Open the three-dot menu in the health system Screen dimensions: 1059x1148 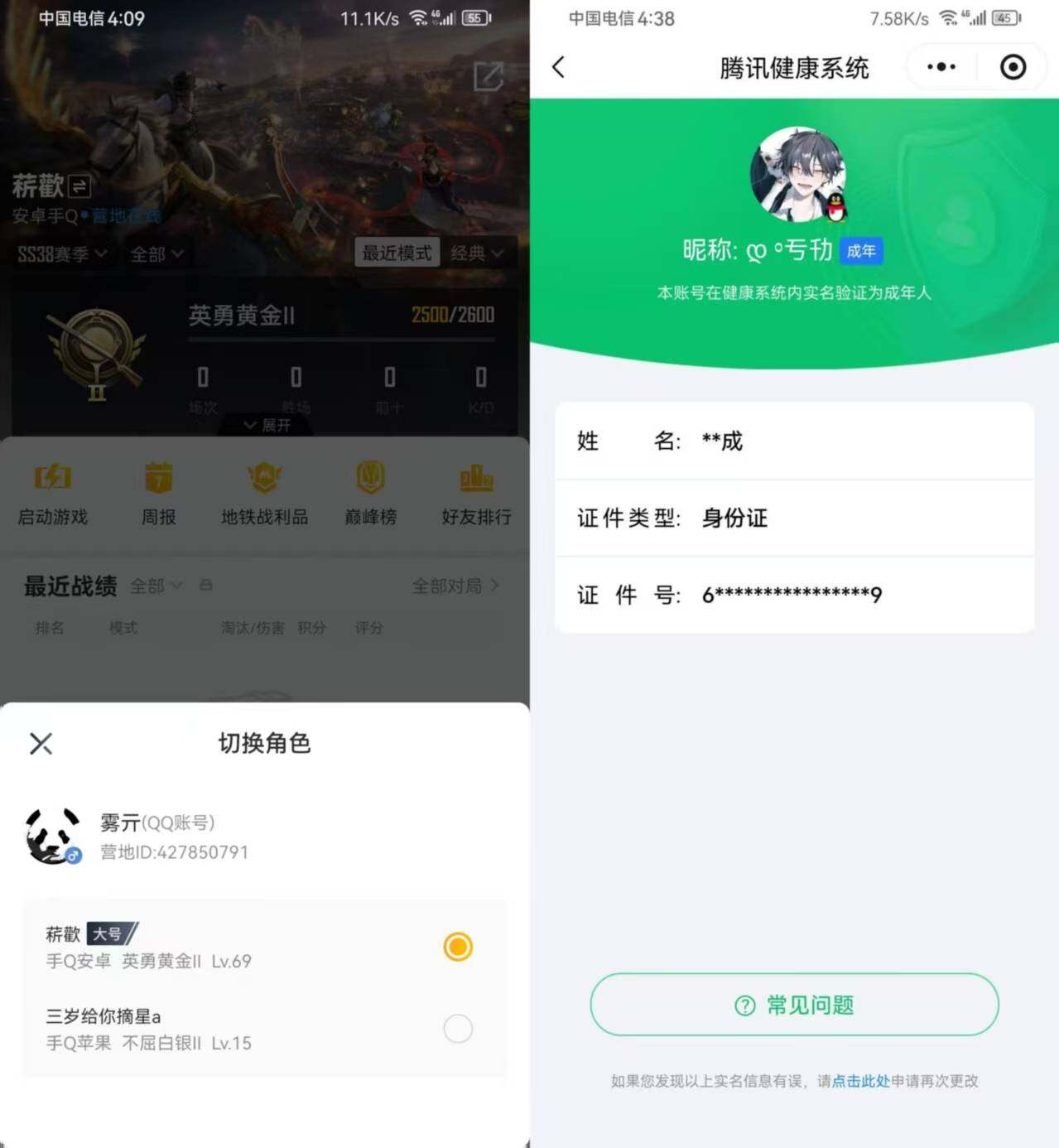[940, 67]
